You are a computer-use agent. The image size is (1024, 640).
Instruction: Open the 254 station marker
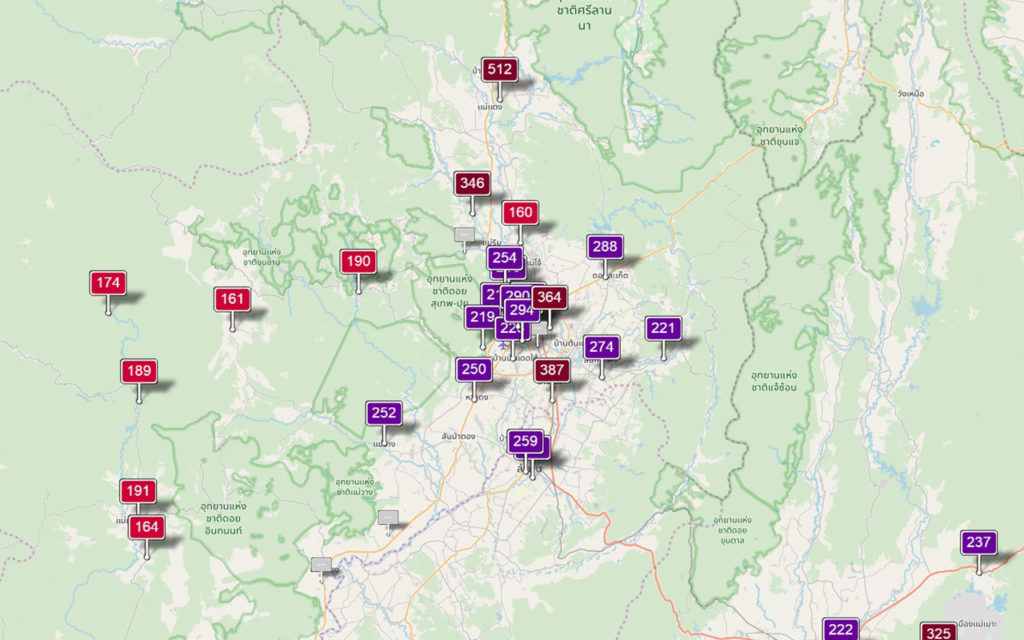(x=505, y=258)
